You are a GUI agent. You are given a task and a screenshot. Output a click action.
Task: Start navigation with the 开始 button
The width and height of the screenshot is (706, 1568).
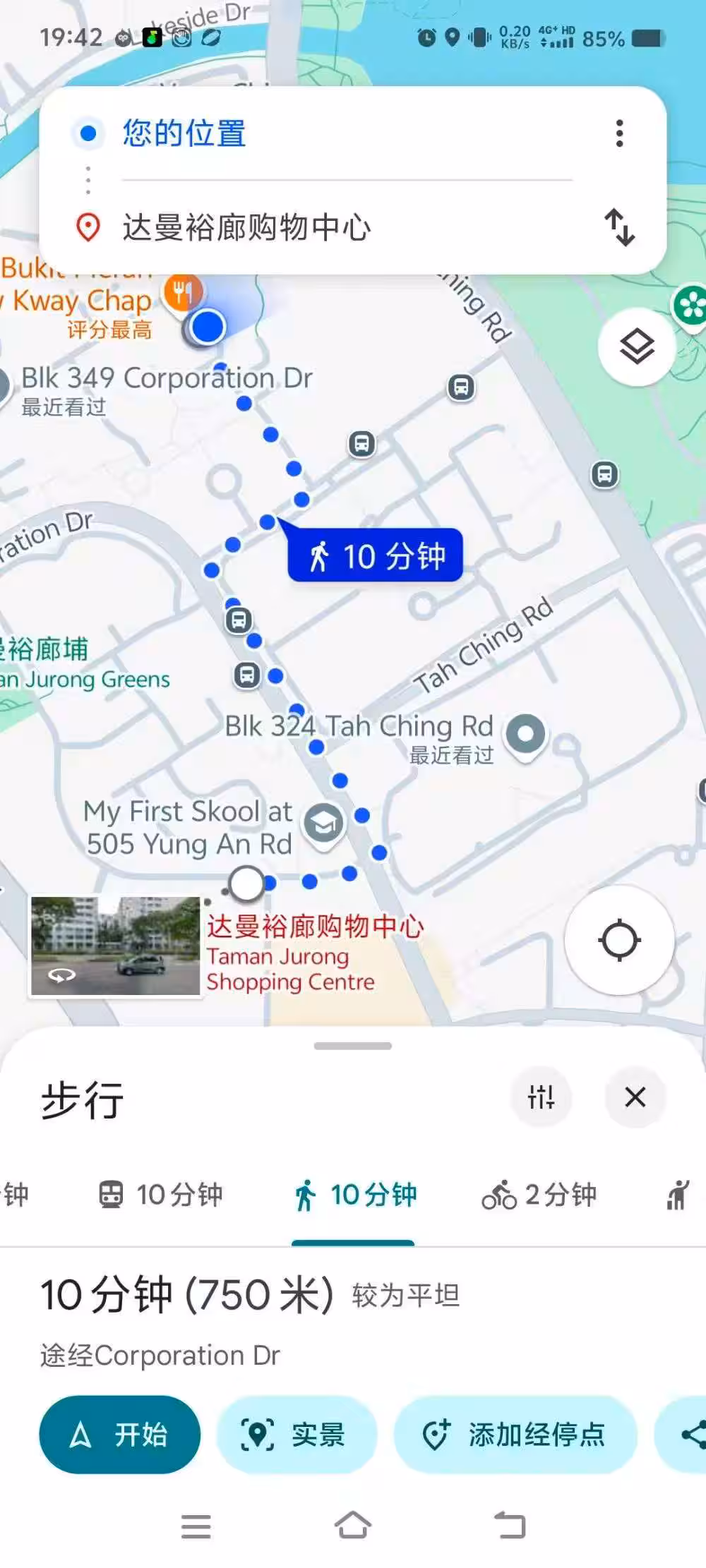tap(119, 1435)
